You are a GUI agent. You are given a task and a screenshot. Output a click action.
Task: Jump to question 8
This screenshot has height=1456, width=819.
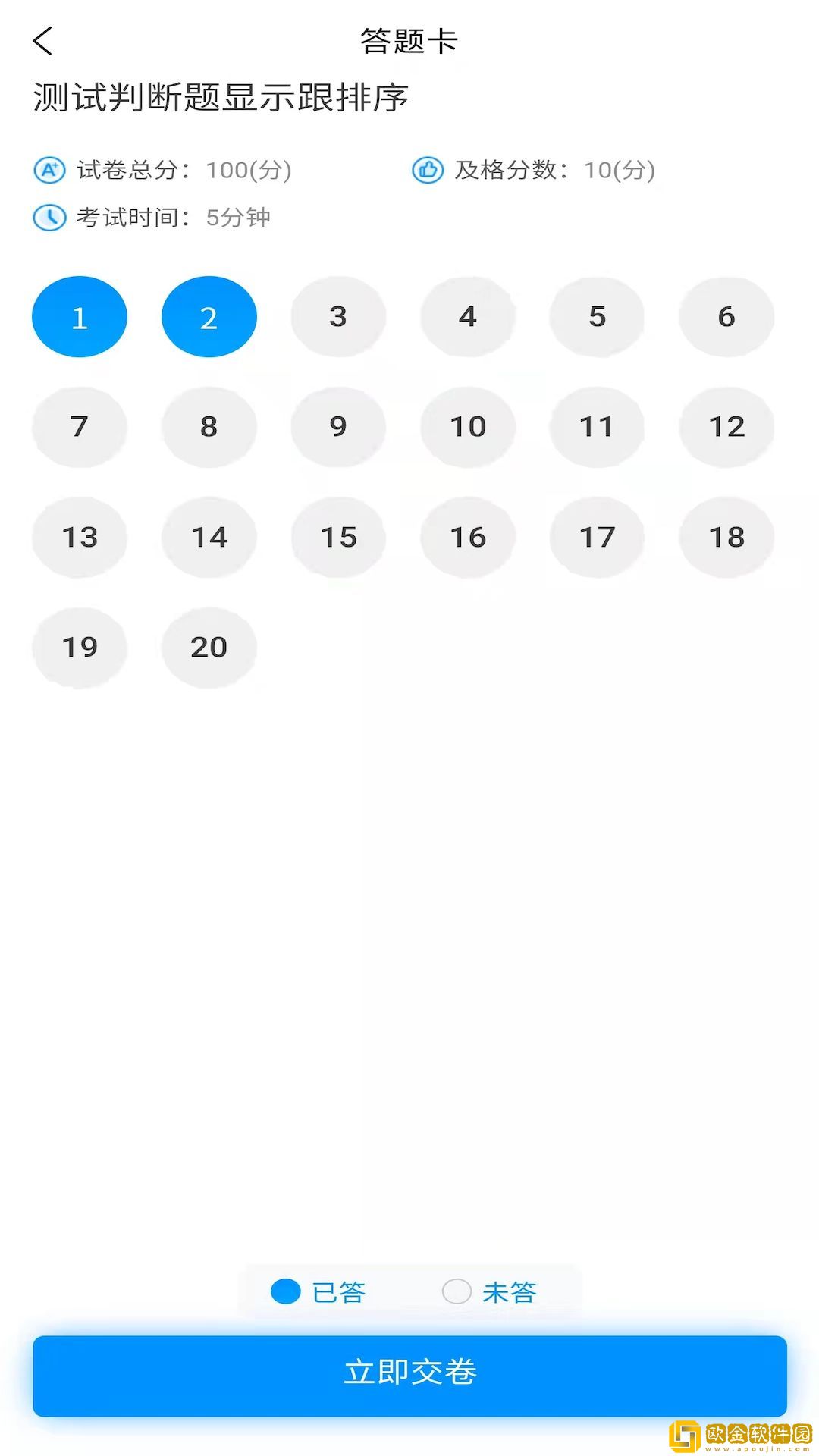209,427
